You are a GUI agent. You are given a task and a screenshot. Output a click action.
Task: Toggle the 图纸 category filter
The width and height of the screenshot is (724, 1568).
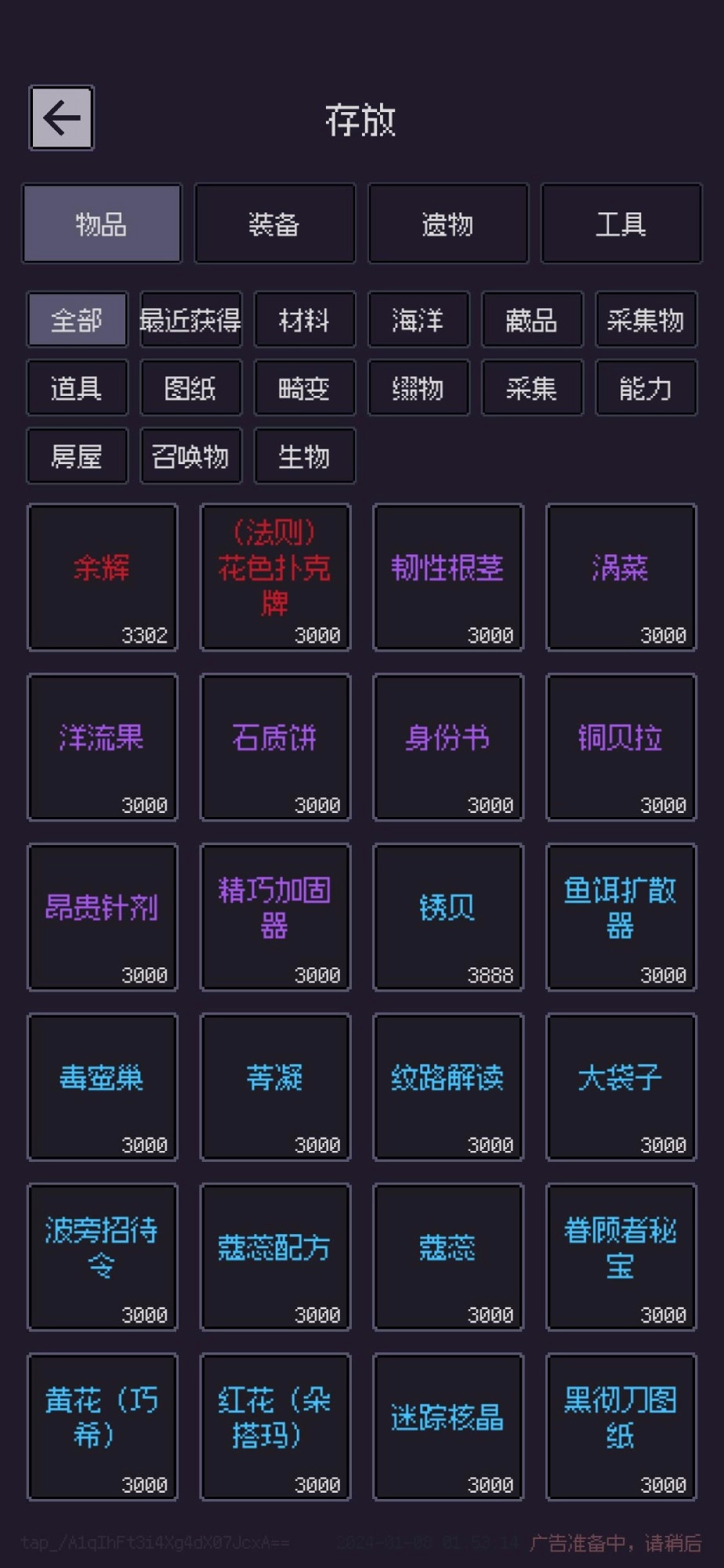190,387
